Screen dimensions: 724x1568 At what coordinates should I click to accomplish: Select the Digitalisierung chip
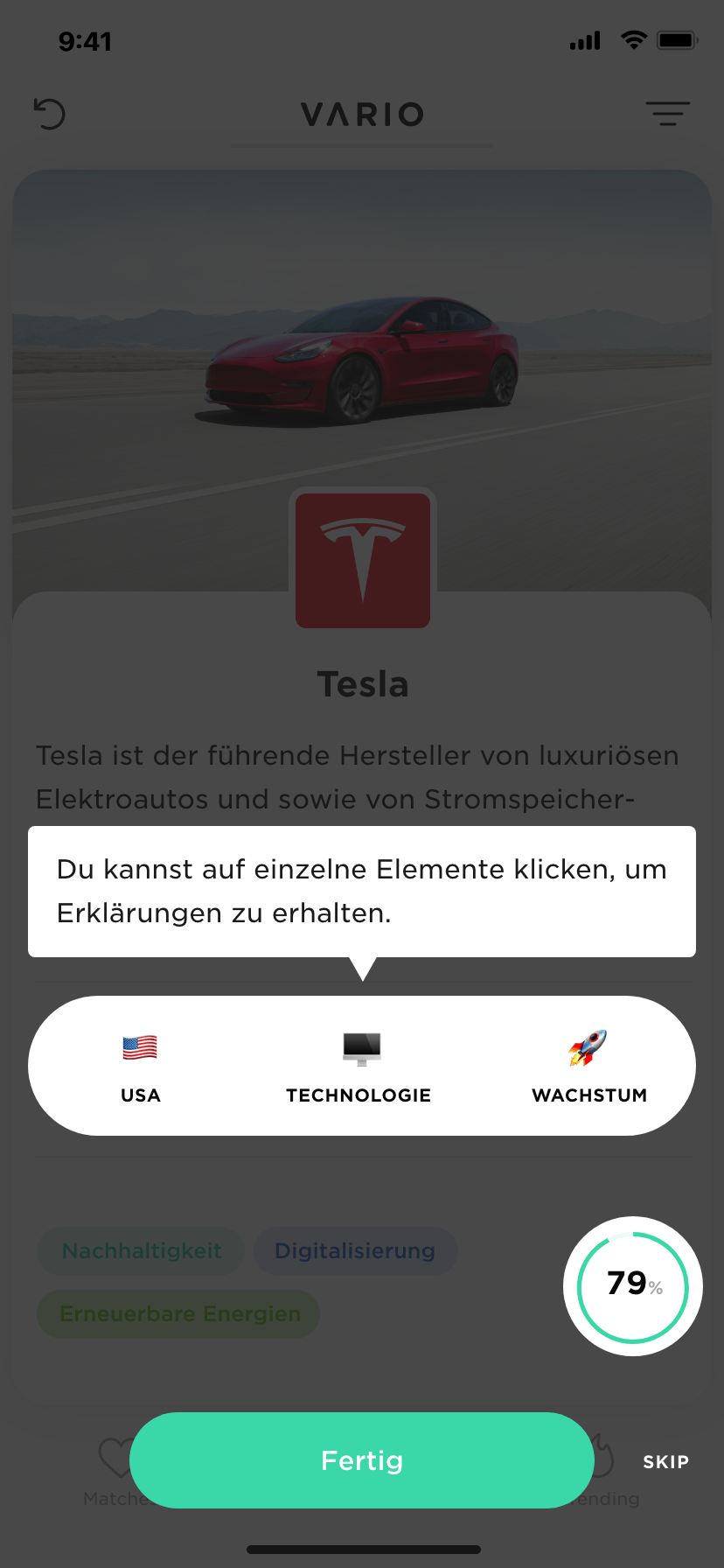(355, 1250)
